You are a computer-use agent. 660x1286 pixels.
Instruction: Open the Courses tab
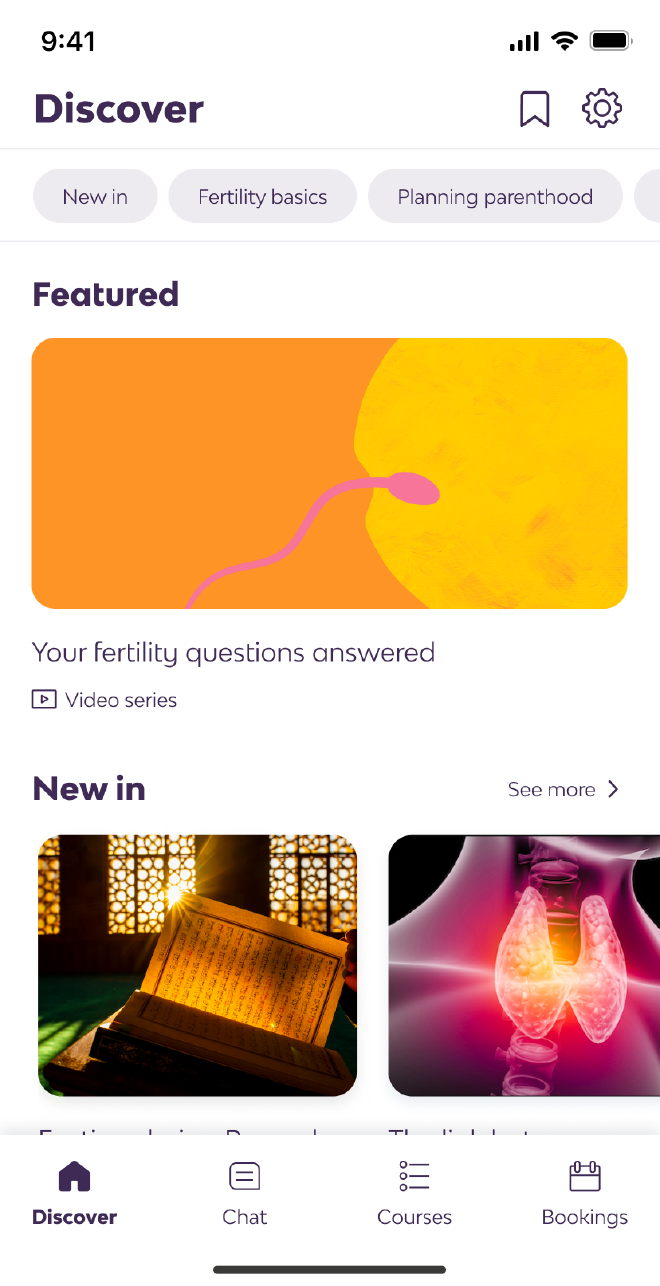(414, 1194)
